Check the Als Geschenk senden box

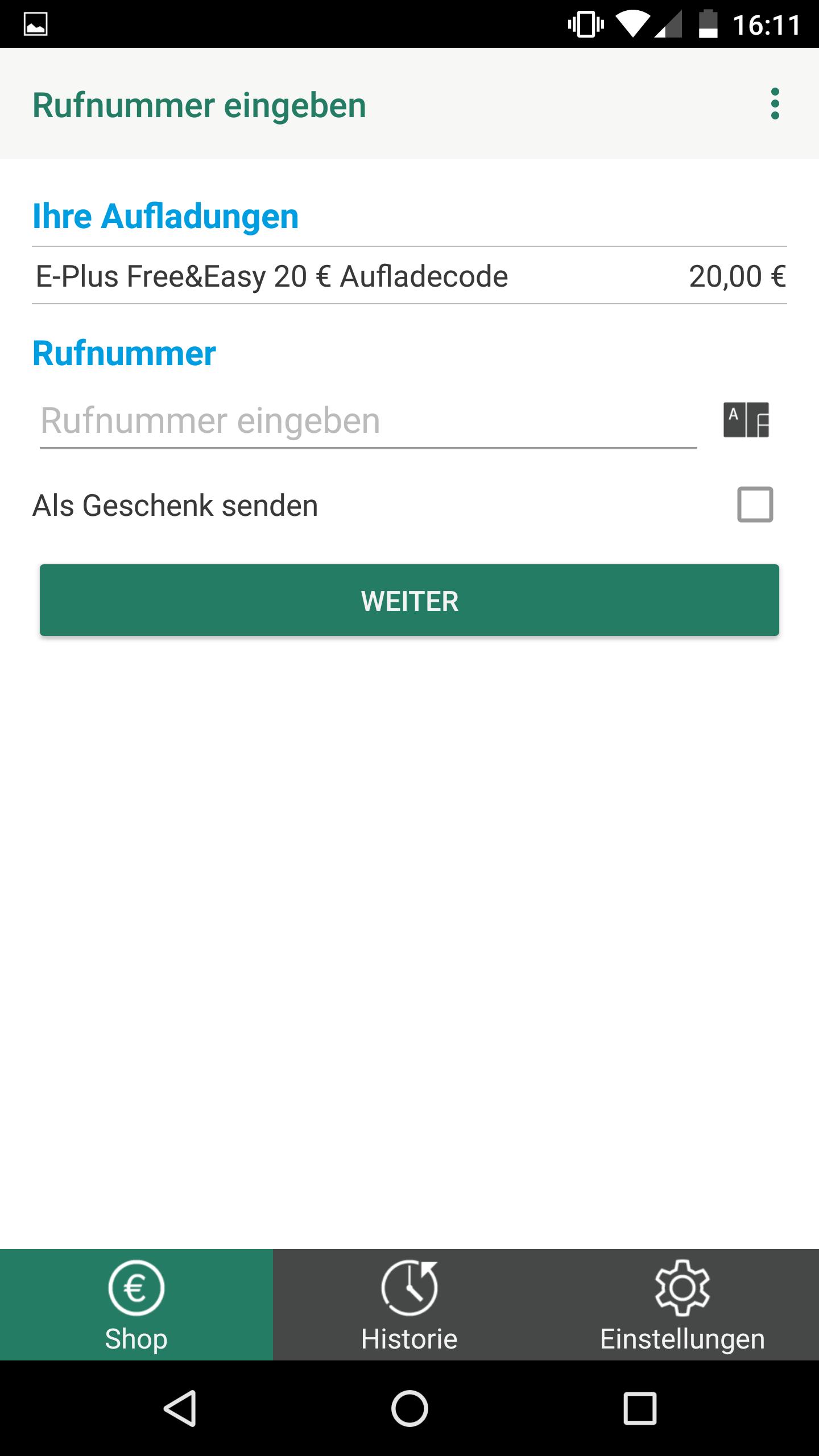pos(755,504)
